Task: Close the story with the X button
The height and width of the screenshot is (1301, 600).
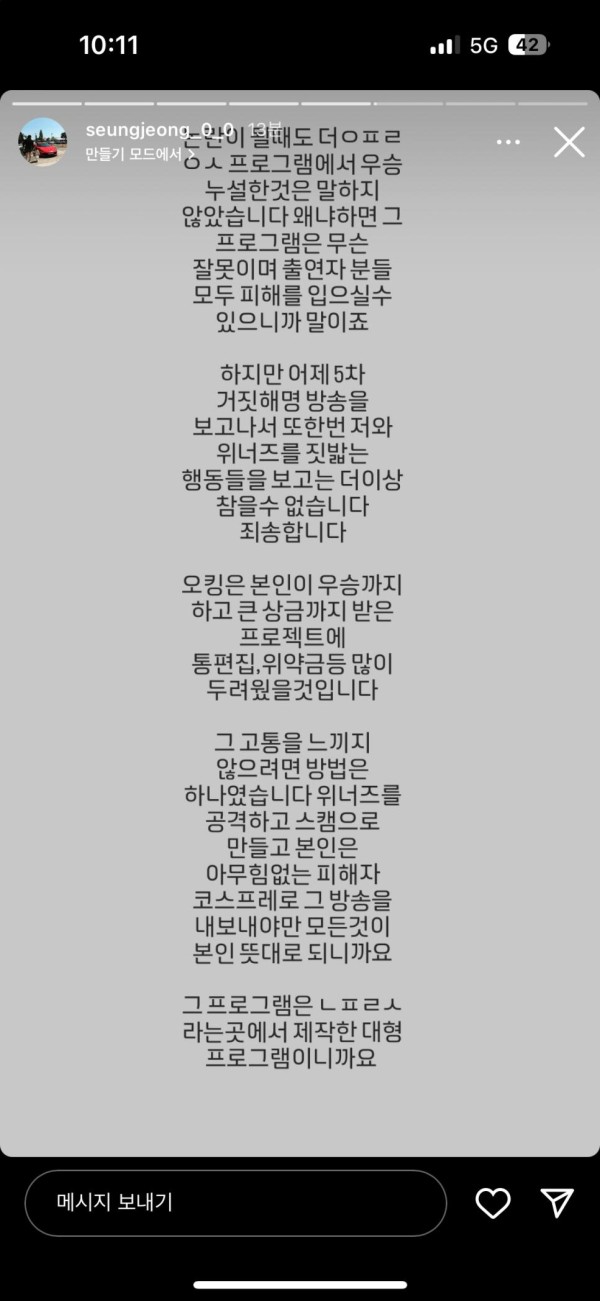Action: tap(569, 142)
